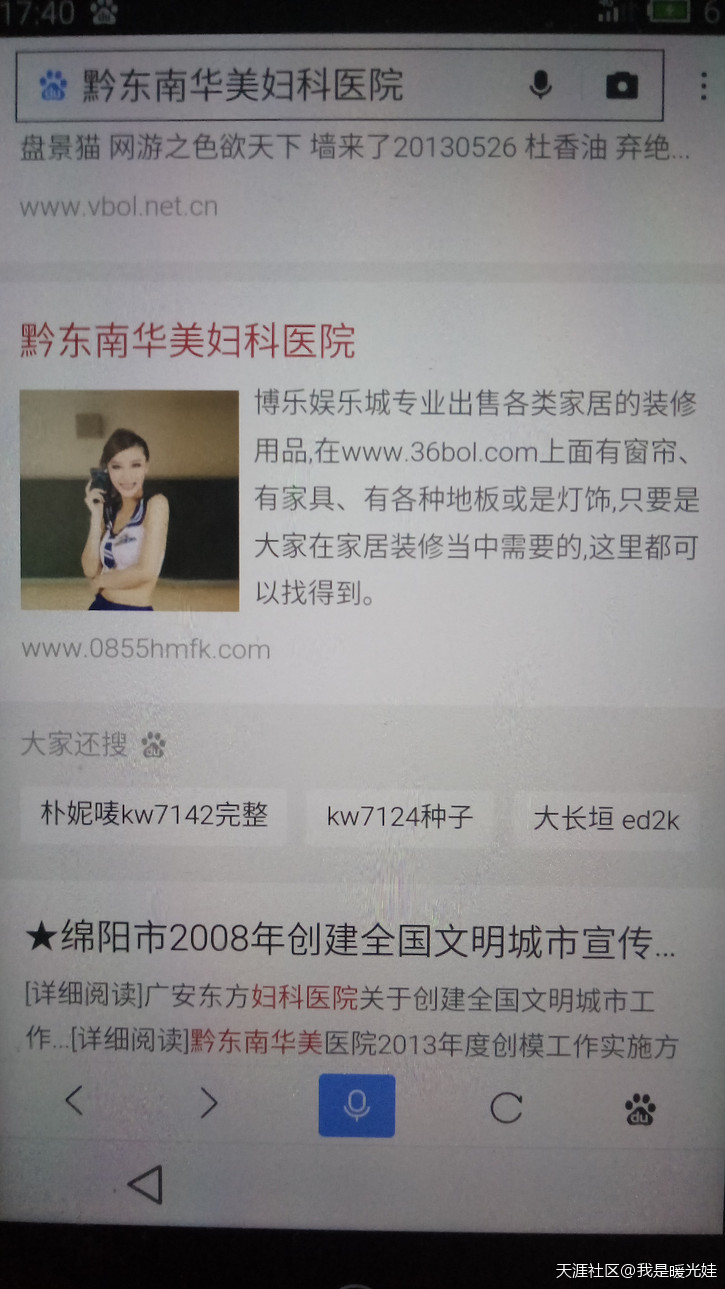The image size is (725, 1289).
Task: Go back a page with the bottom toolbar arrow
Action: [x=73, y=1102]
